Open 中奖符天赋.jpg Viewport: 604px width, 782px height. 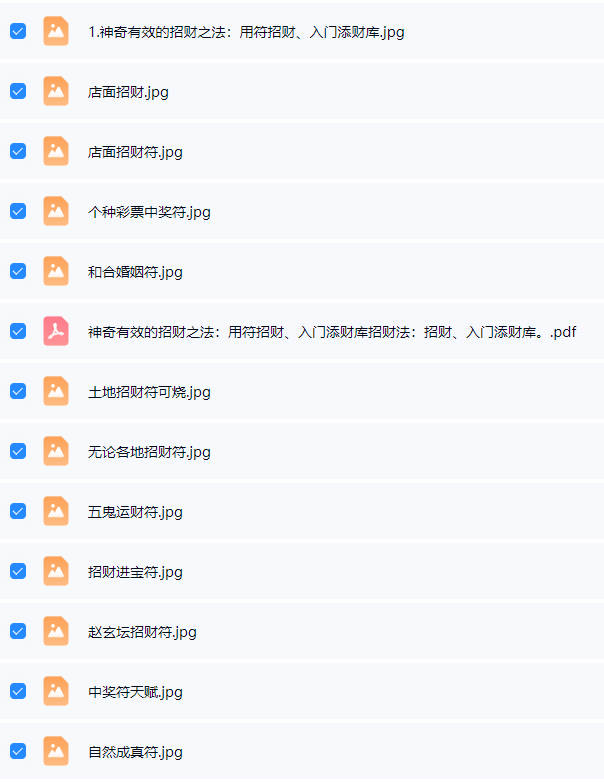[134, 692]
